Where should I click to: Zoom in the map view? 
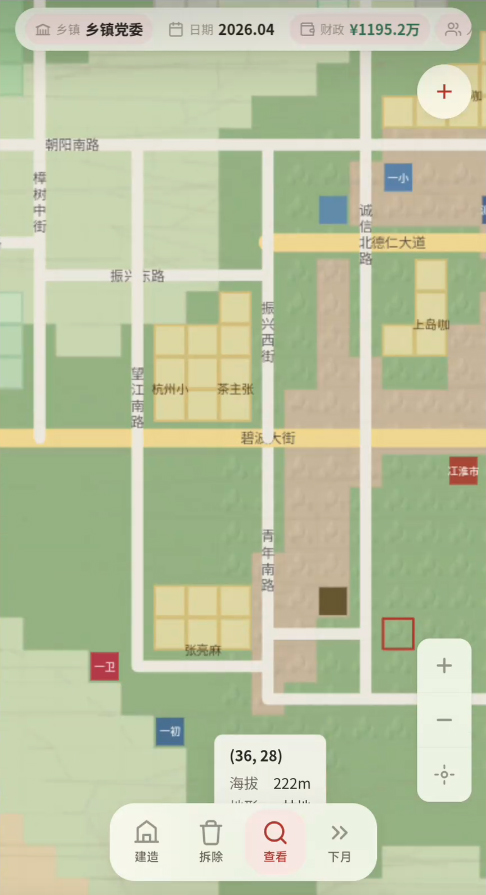pyautogui.click(x=444, y=666)
